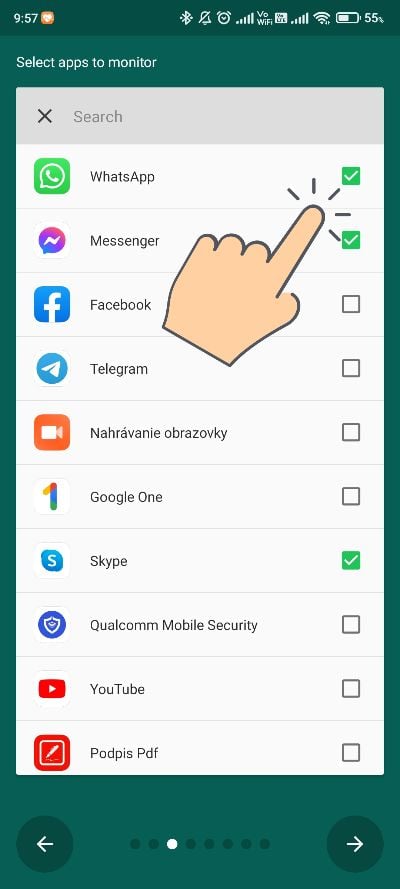Go to the next setup step
This screenshot has width=400, height=889.
tap(355, 844)
